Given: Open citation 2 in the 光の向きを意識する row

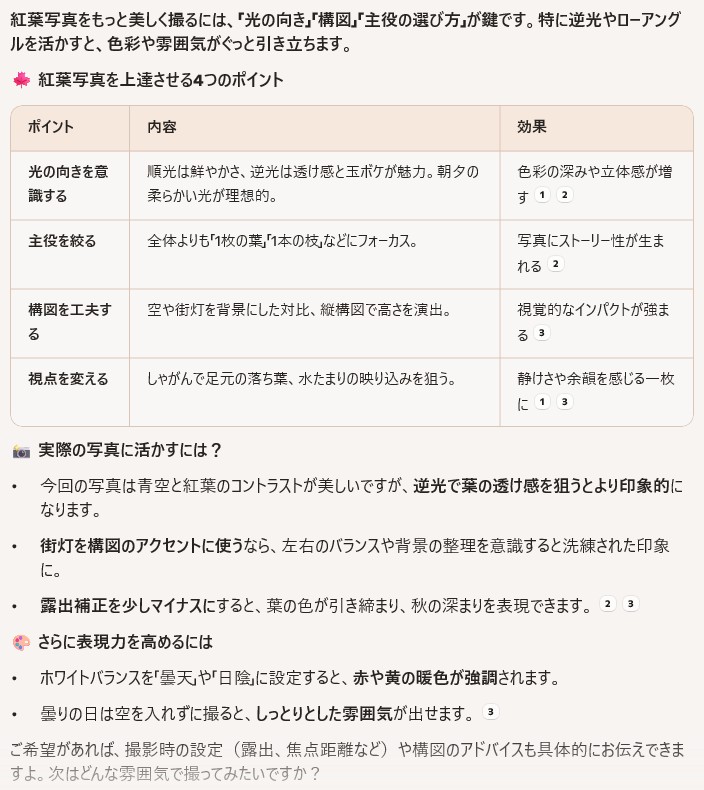Looking at the screenshot, I should tap(564, 196).
